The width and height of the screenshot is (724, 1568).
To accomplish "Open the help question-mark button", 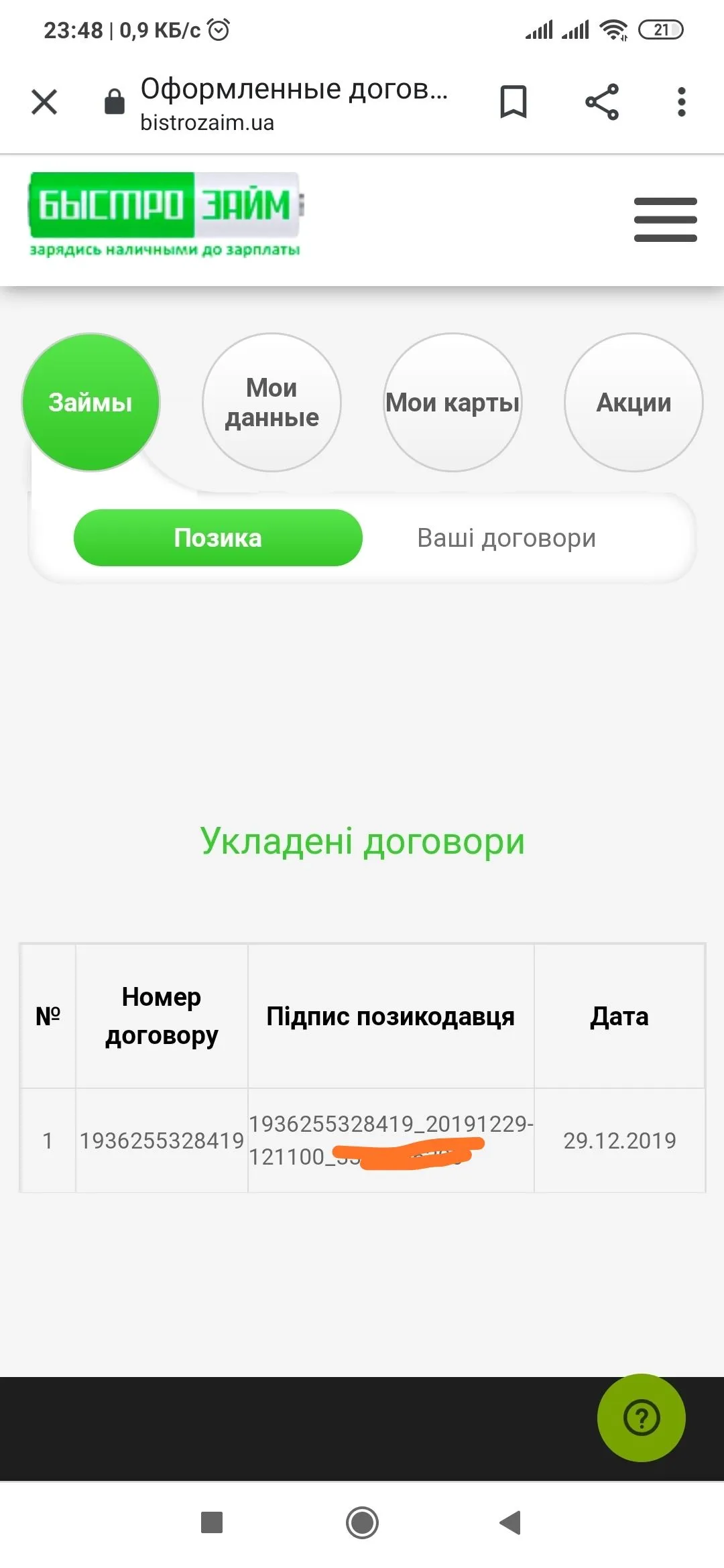I will (x=641, y=1418).
